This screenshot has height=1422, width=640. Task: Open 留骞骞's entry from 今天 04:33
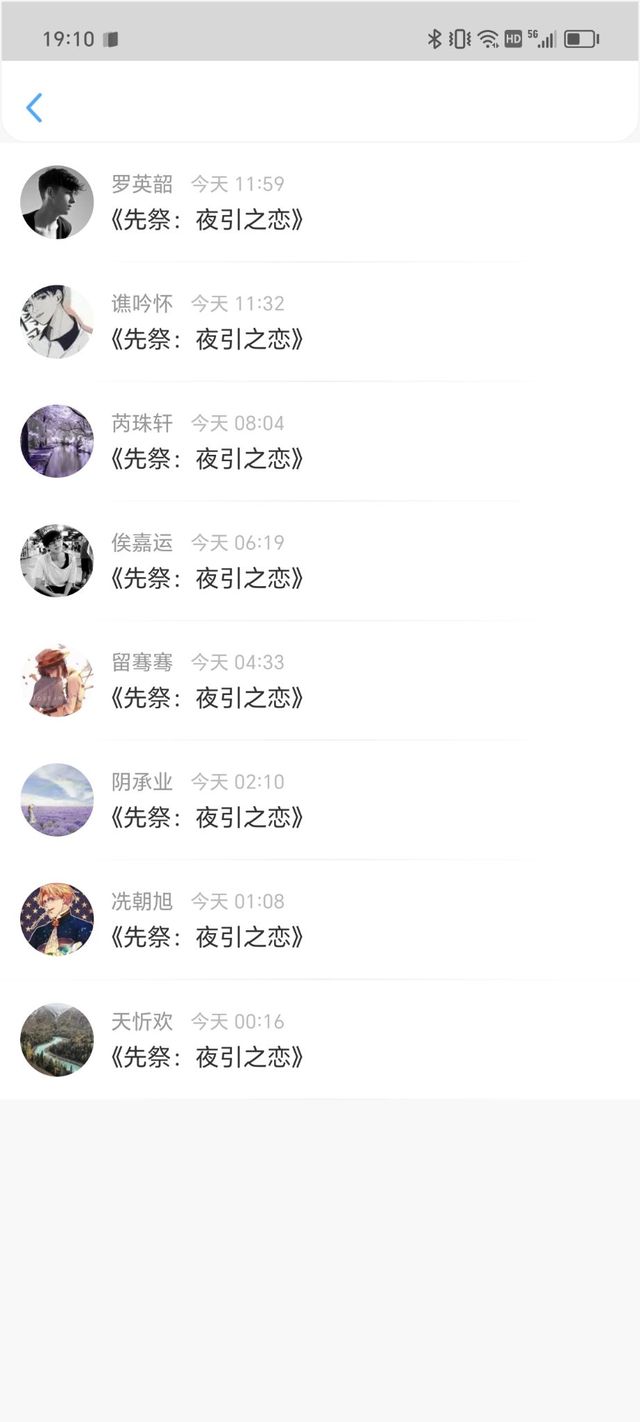[320, 680]
